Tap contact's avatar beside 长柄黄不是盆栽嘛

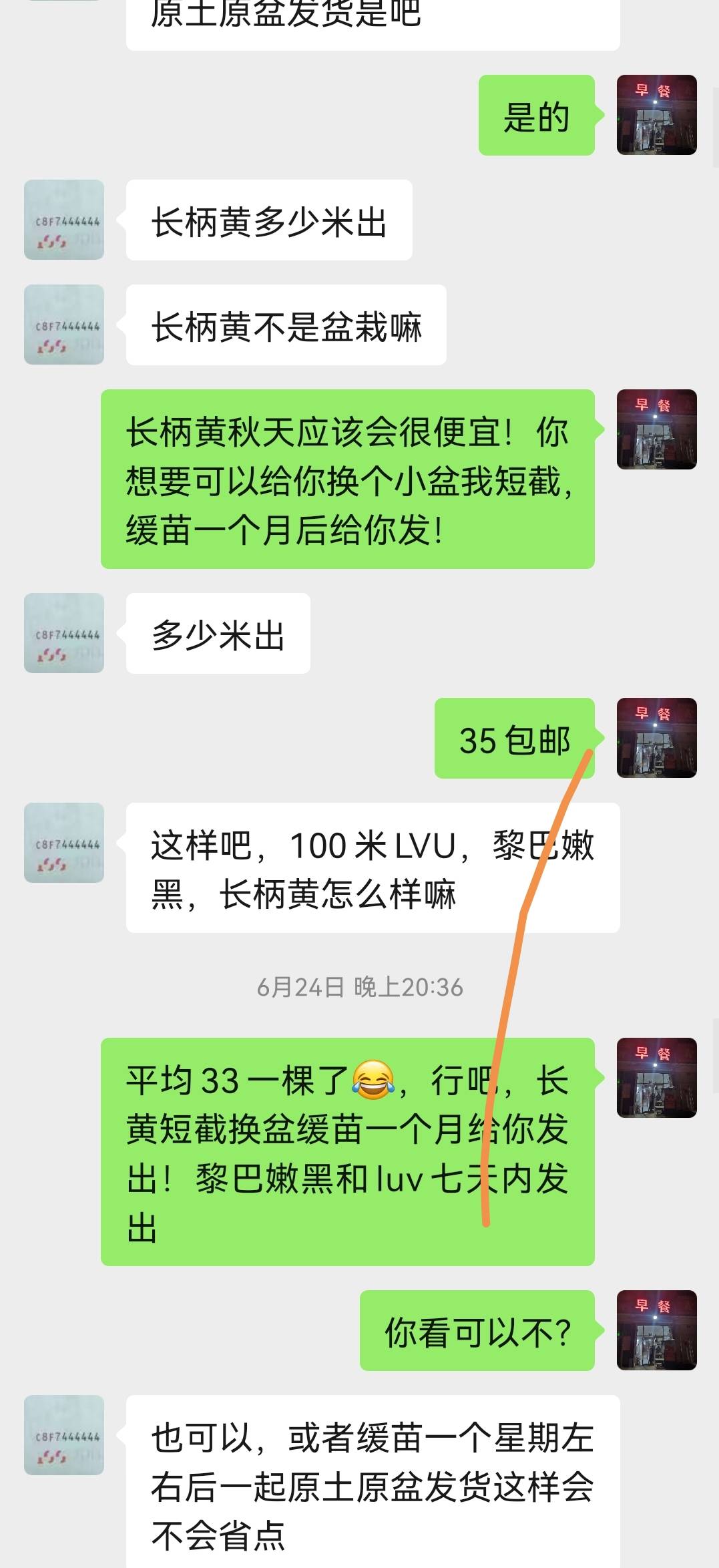coord(64,325)
